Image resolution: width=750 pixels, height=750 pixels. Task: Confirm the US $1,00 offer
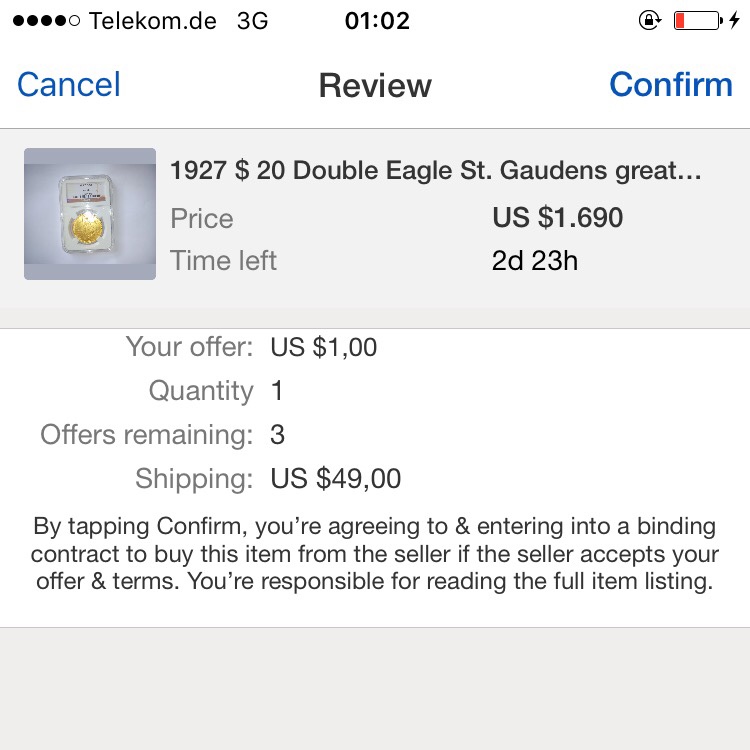click(x=670, y=85)
